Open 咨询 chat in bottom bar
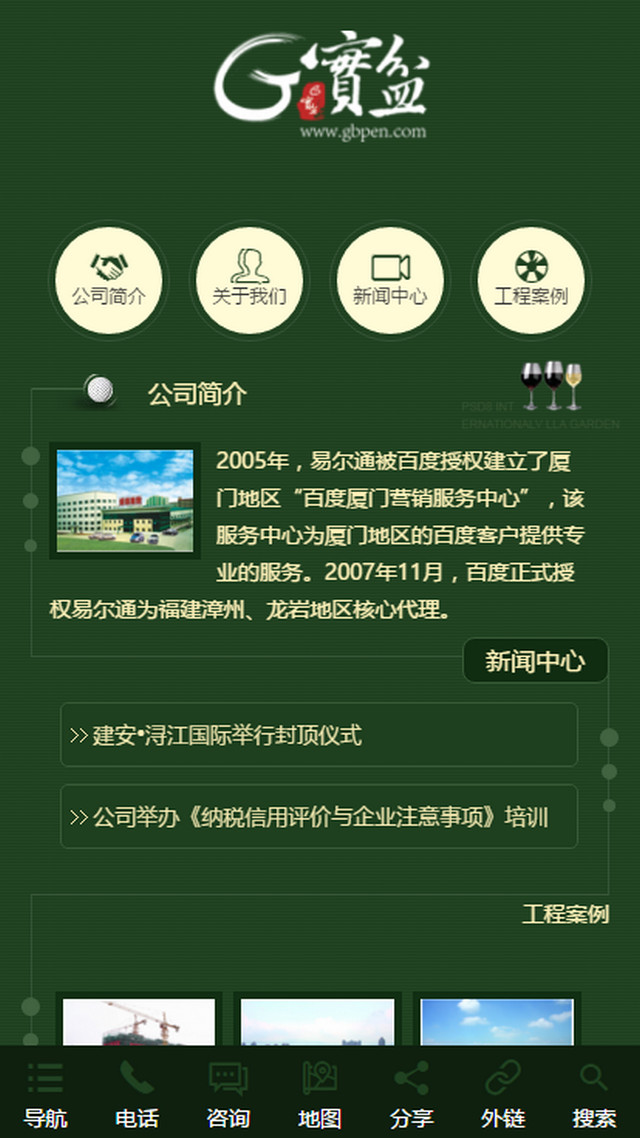 pyautogui.click(x=229, y=1093)
